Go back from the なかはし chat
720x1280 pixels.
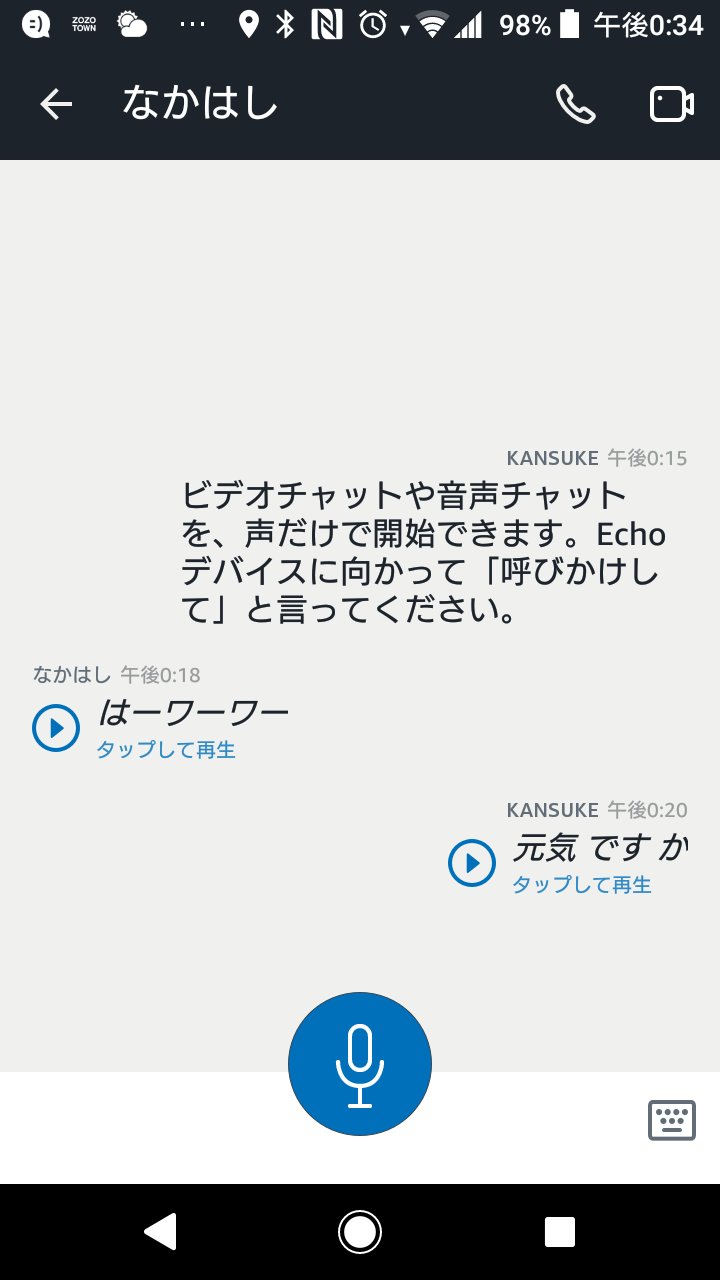56,104
